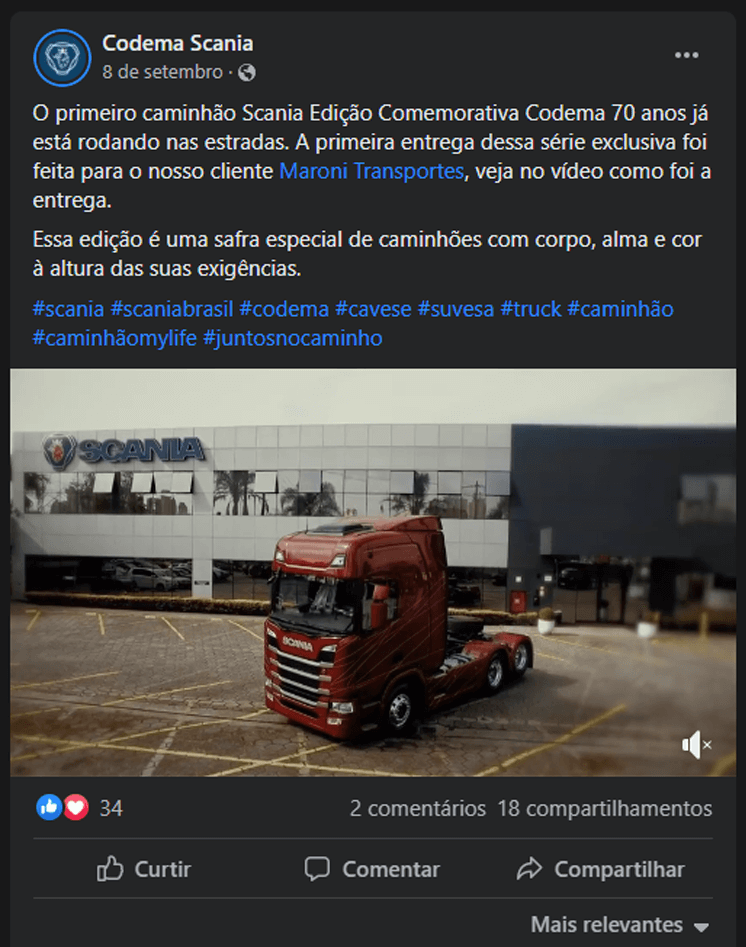Open the Maroni Transportes link
The height and width of the screenshot is (947, 746).
coord(371,171)
